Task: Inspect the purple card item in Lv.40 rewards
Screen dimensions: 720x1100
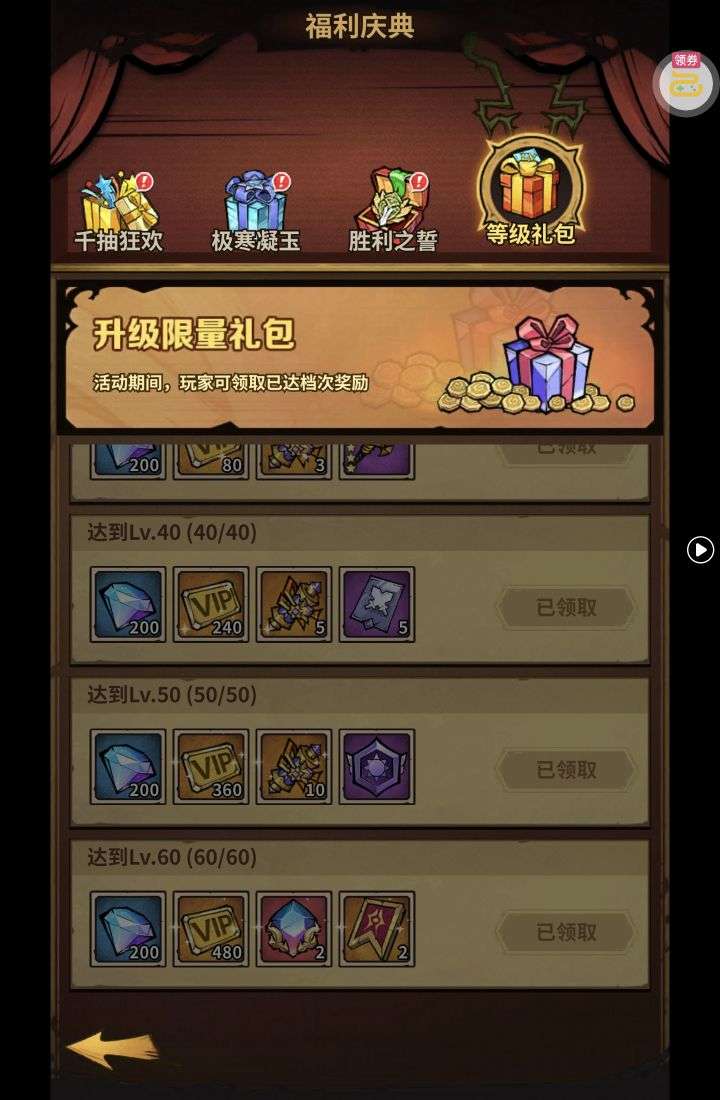Action: point(377,605)
